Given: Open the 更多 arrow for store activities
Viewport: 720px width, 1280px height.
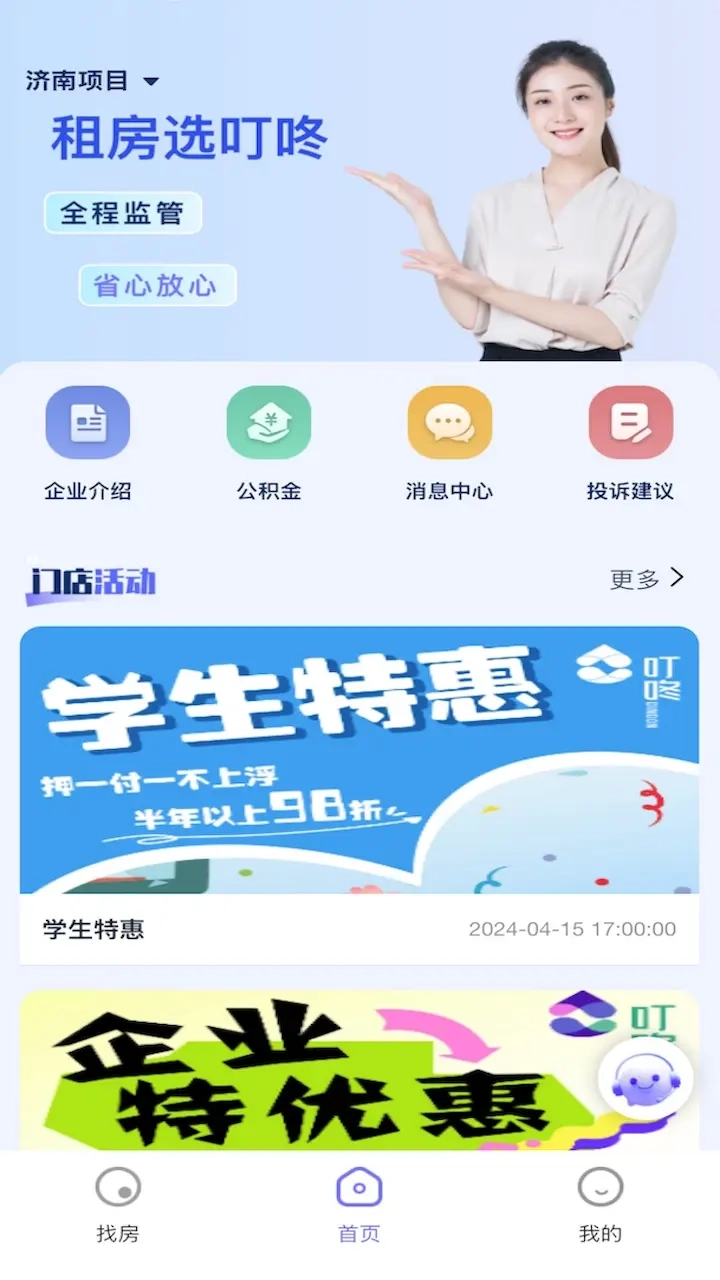Looking at the screenshot, I should (645, 578).
